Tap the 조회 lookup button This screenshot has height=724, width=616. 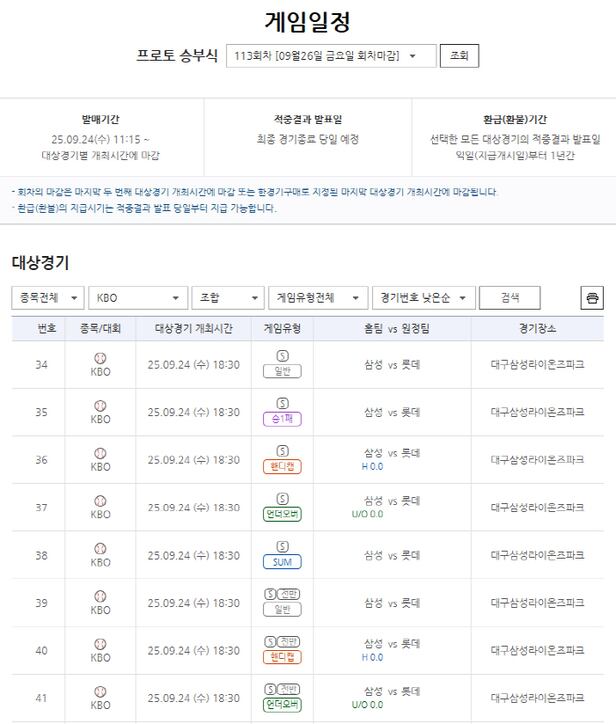tap(459, 56)
